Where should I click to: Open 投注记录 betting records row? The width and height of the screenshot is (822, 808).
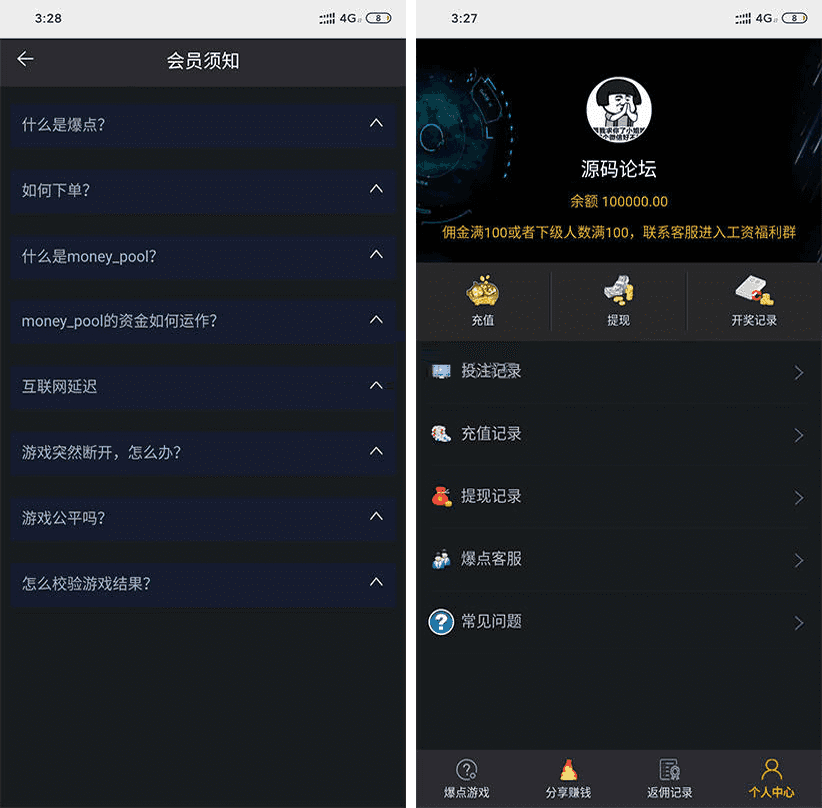coord(618,372)
